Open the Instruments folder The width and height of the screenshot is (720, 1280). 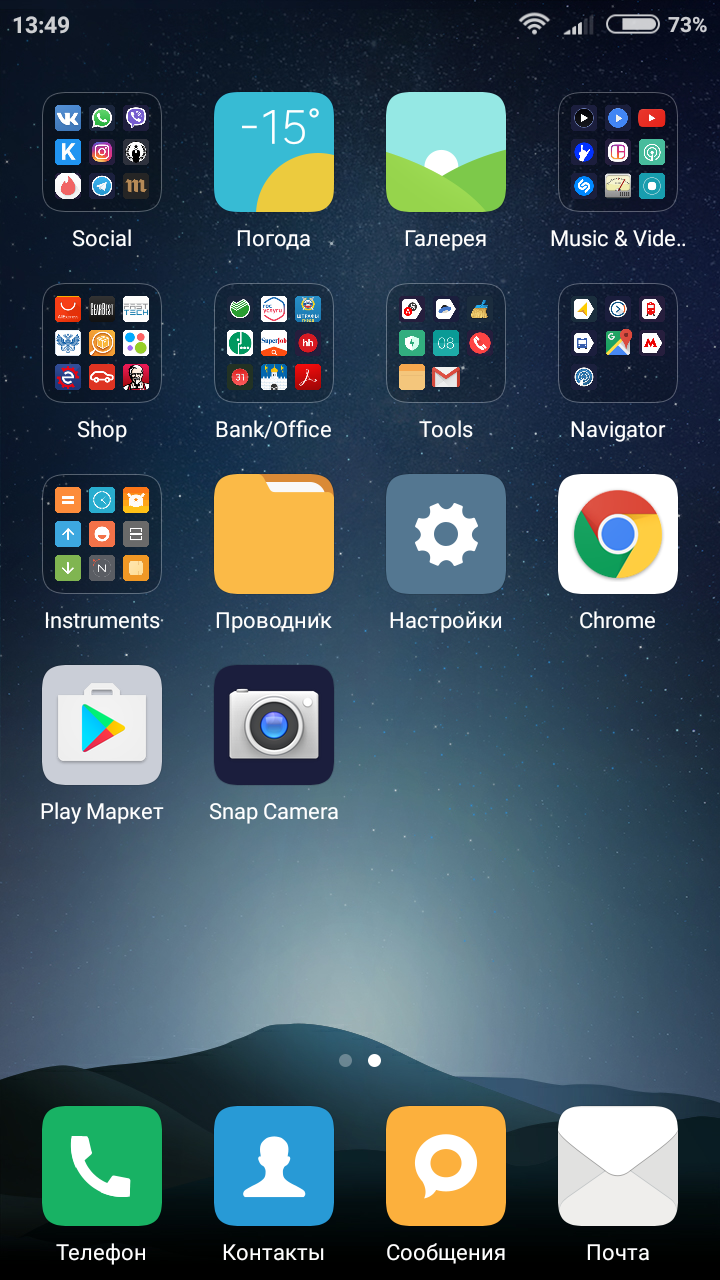click(x=102, y=534)
